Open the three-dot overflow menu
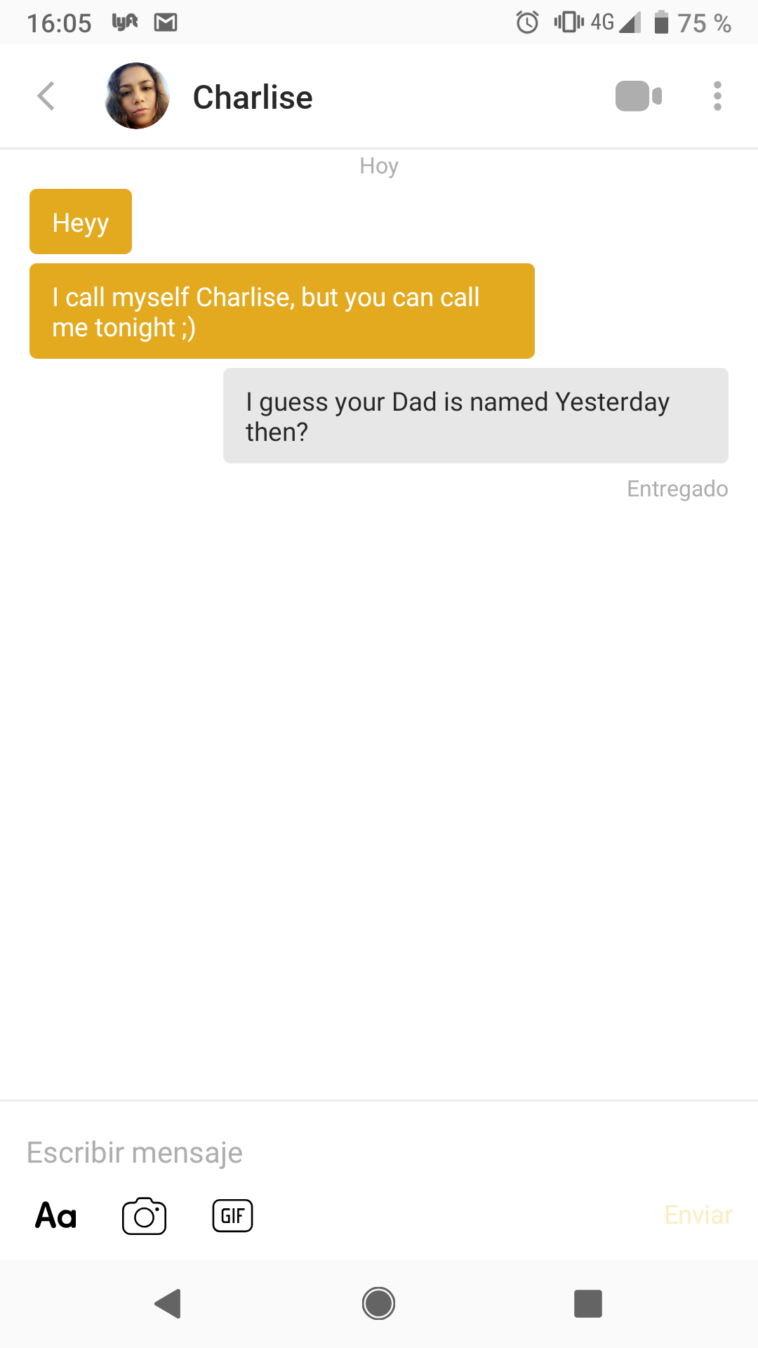 [717, 96]
